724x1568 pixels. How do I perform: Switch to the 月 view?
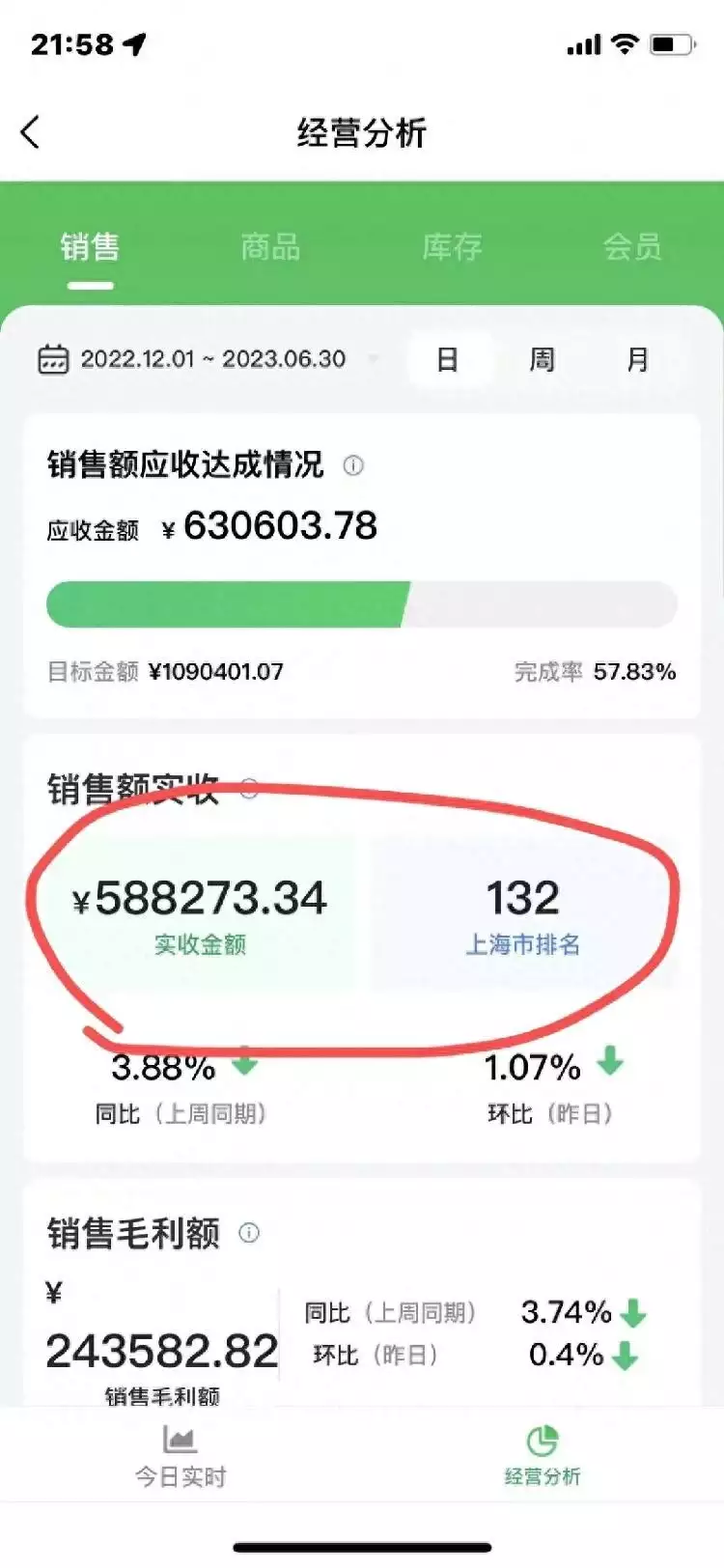pyautogui.click(x=637, y=360)
